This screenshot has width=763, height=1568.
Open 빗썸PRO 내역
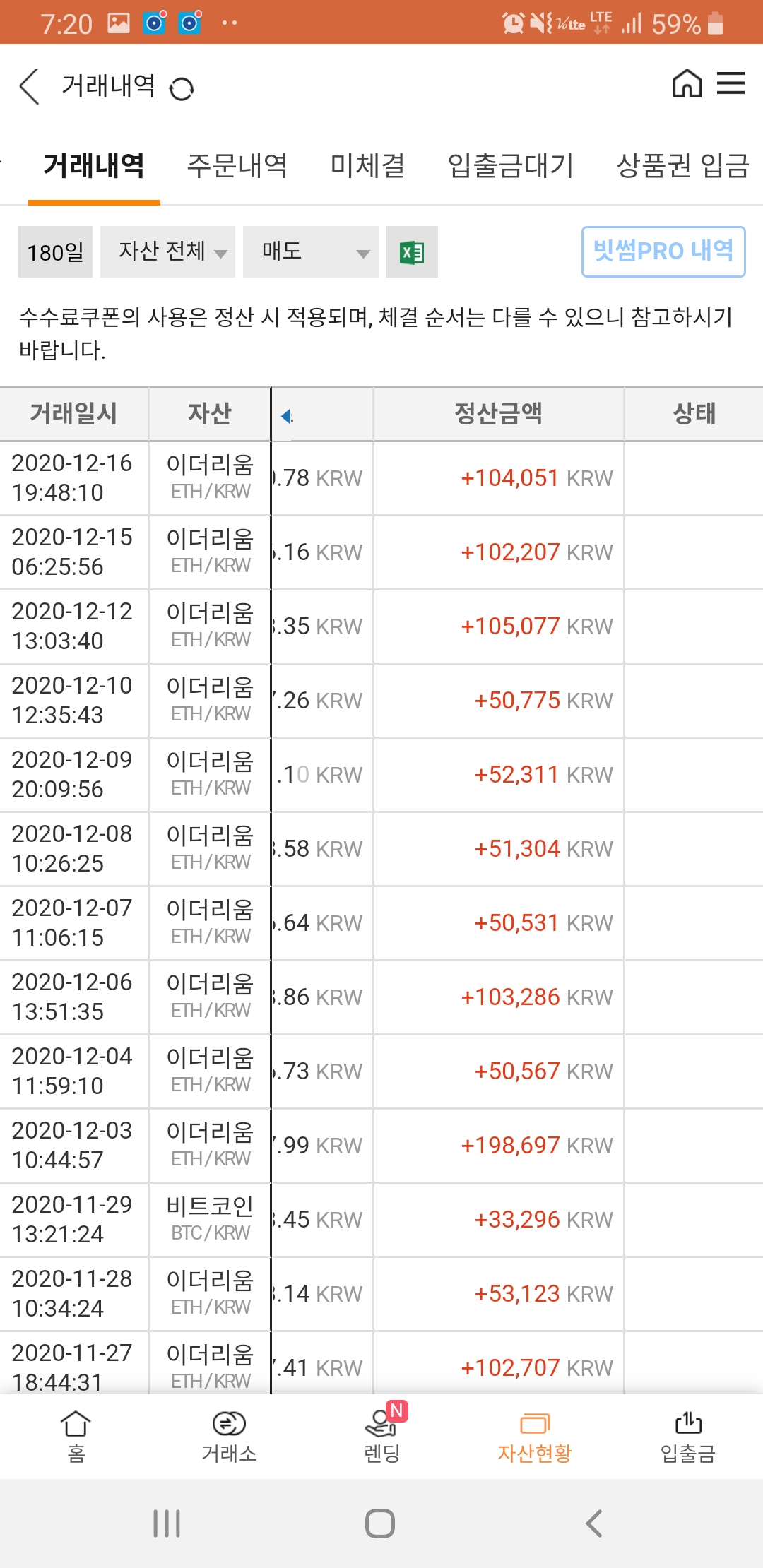tap(663, 251)
